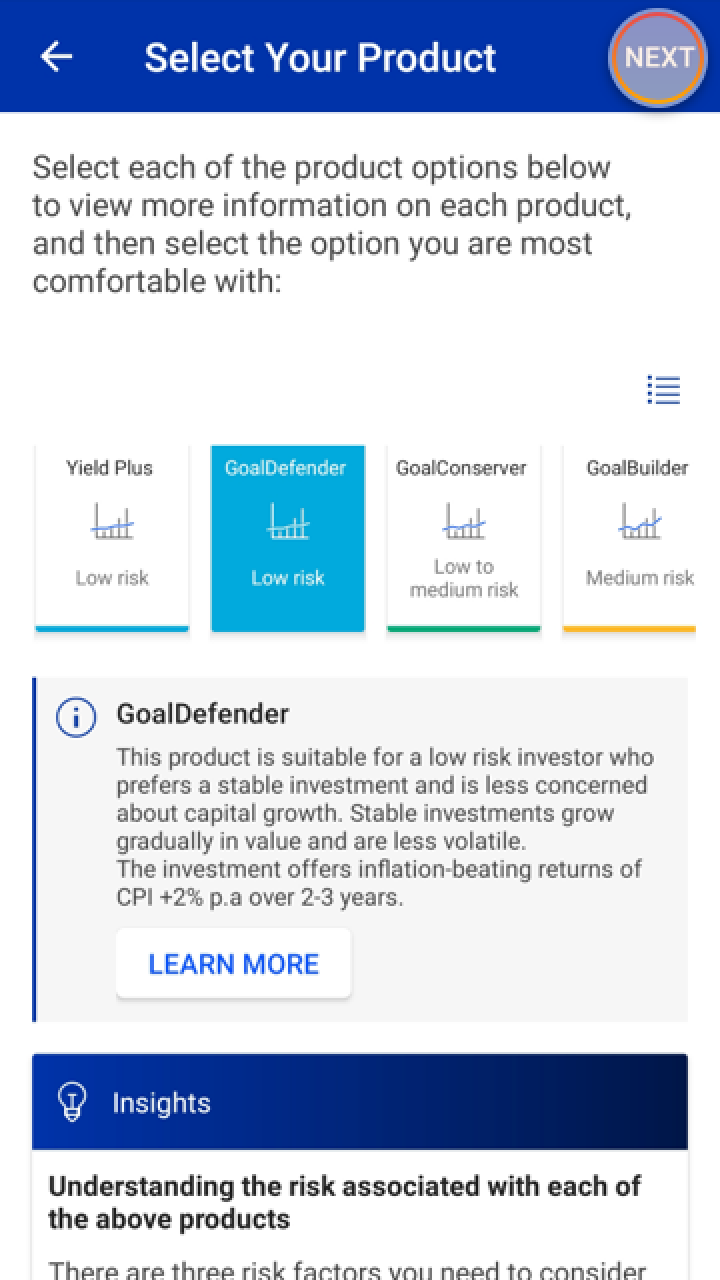Viewport: 720px width, 1280px height.
Task: Select the Yield Plus product card
Action: point(111,538)
